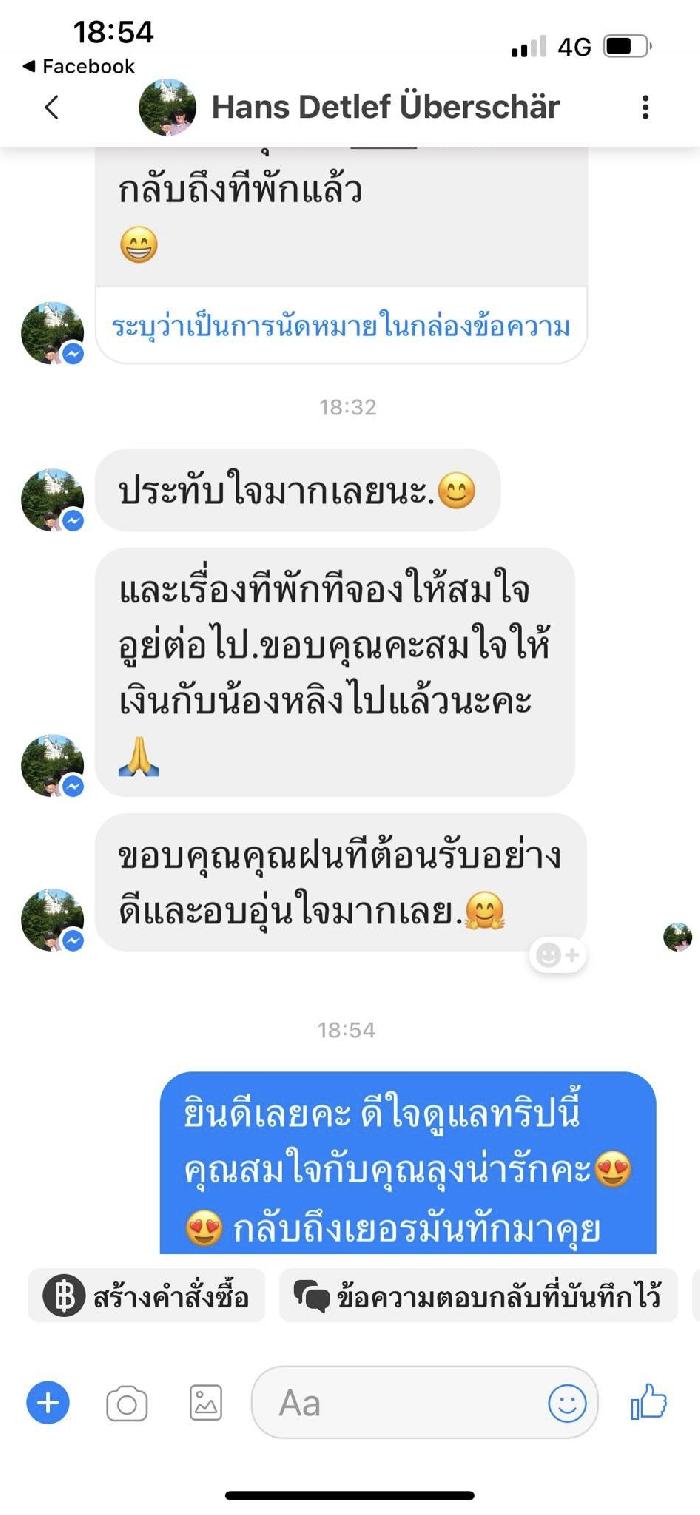Viewport: 700px width, 1515px height.
Task: Tap the สร้างคำสั่งซื้อ chip
Action: (146, 1297)
